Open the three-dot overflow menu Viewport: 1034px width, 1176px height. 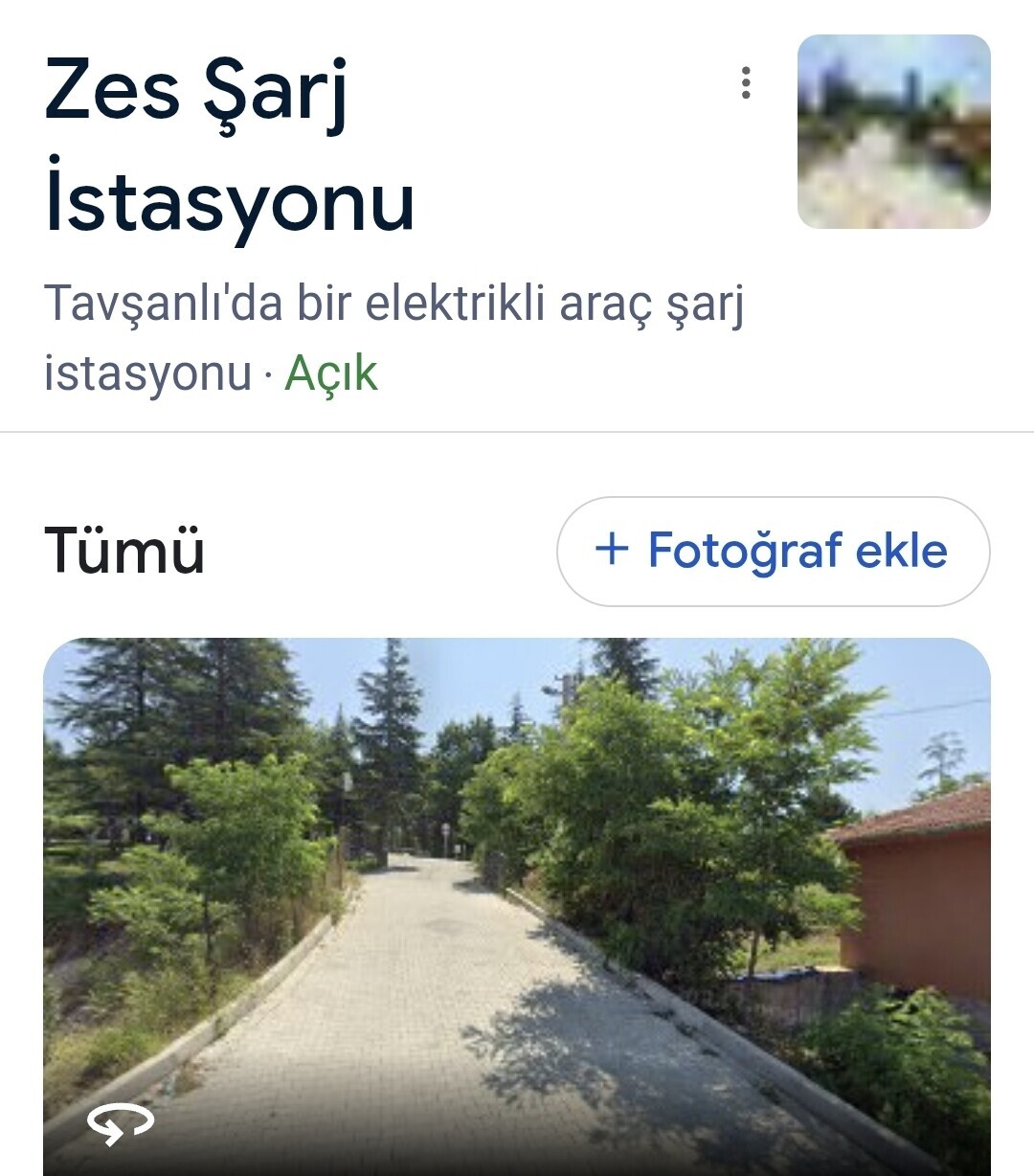click(x=746, y=83)
